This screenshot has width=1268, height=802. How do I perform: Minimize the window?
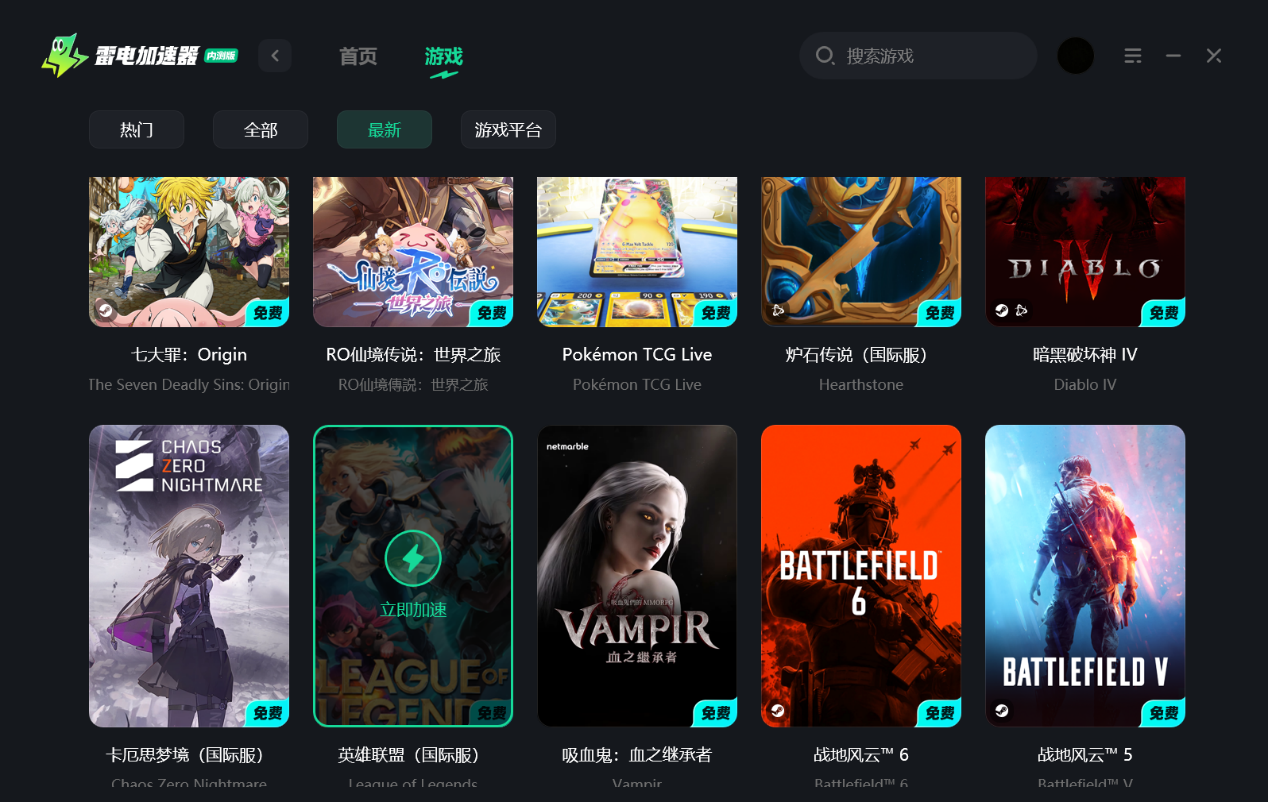pyautogui.click(x=1173, y=56)
